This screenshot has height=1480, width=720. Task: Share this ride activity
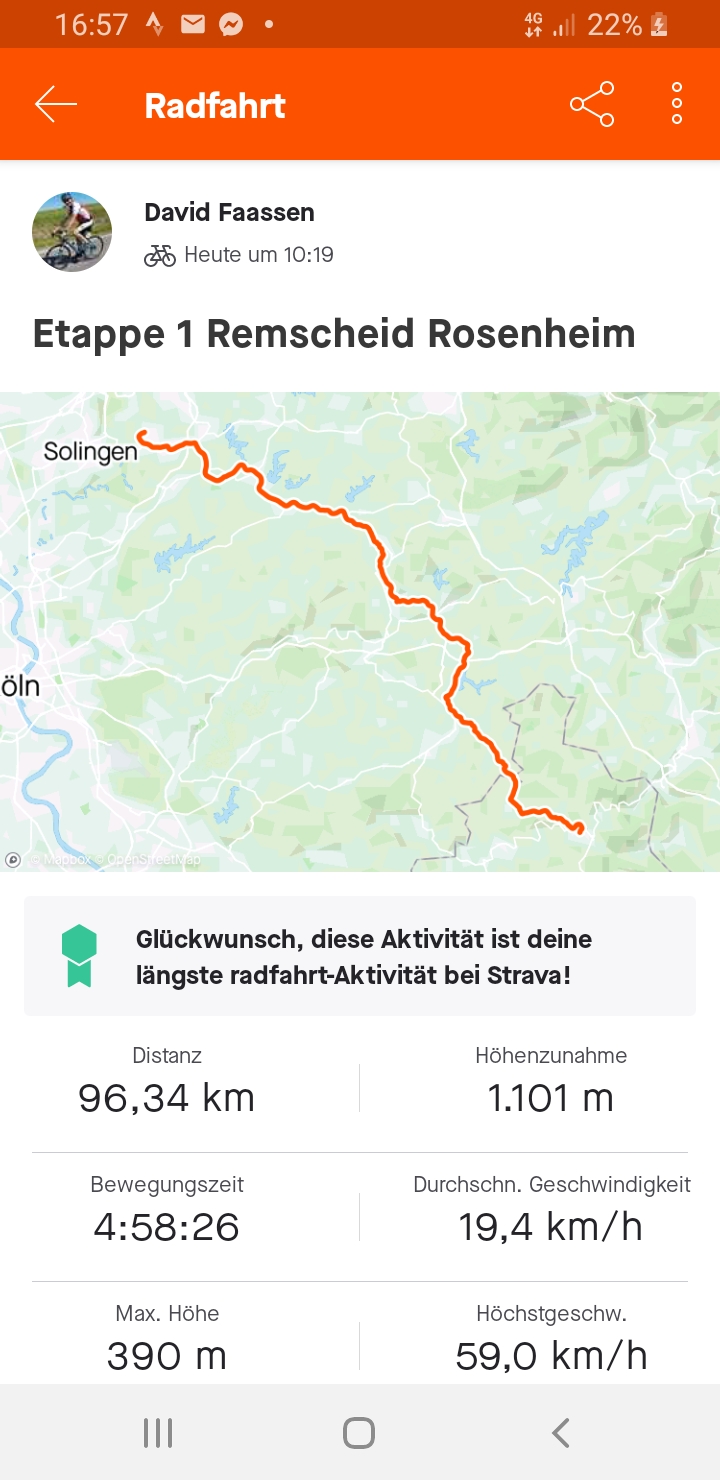point(592,104)
